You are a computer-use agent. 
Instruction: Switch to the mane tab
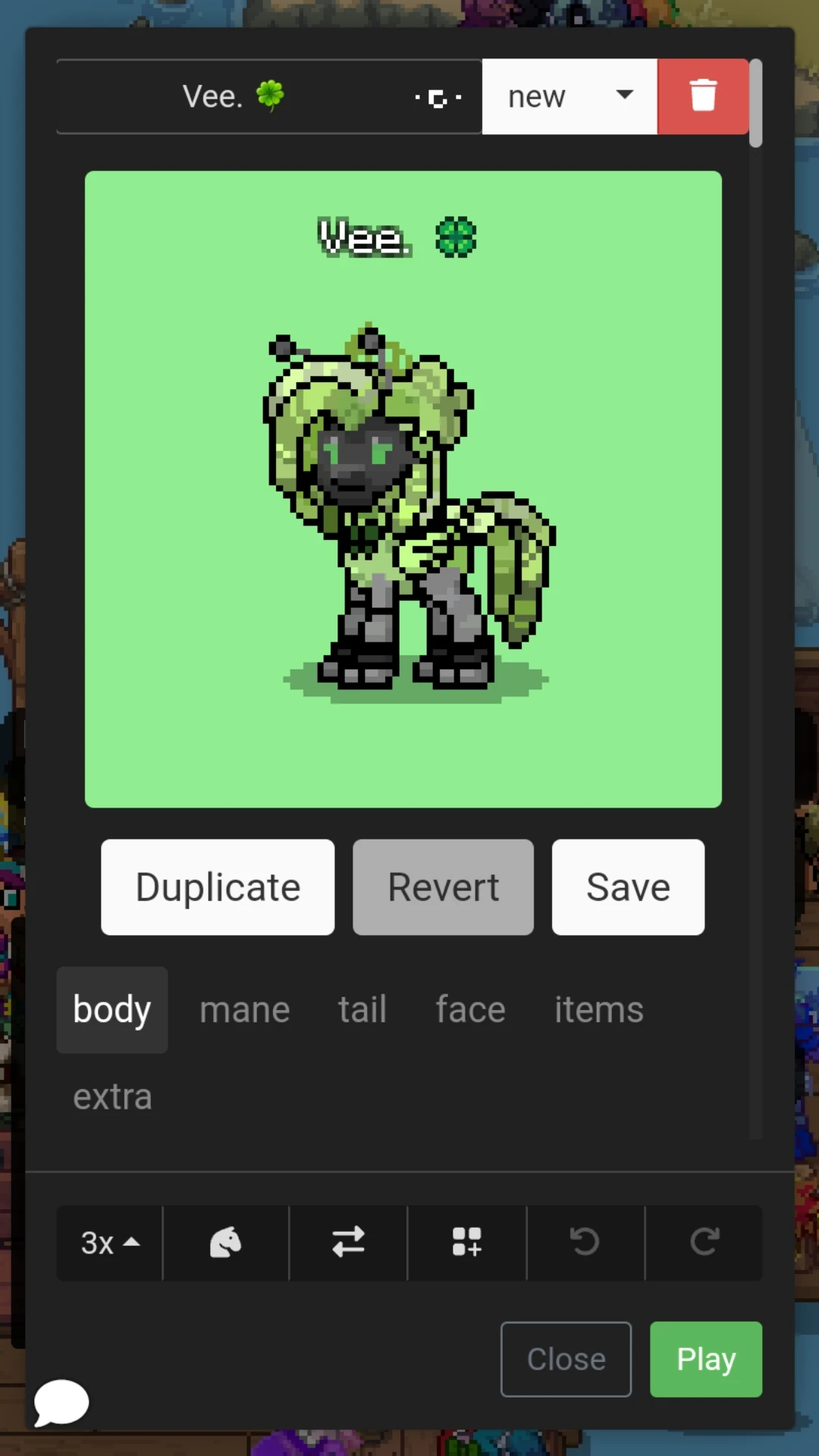coord(245,1010)
